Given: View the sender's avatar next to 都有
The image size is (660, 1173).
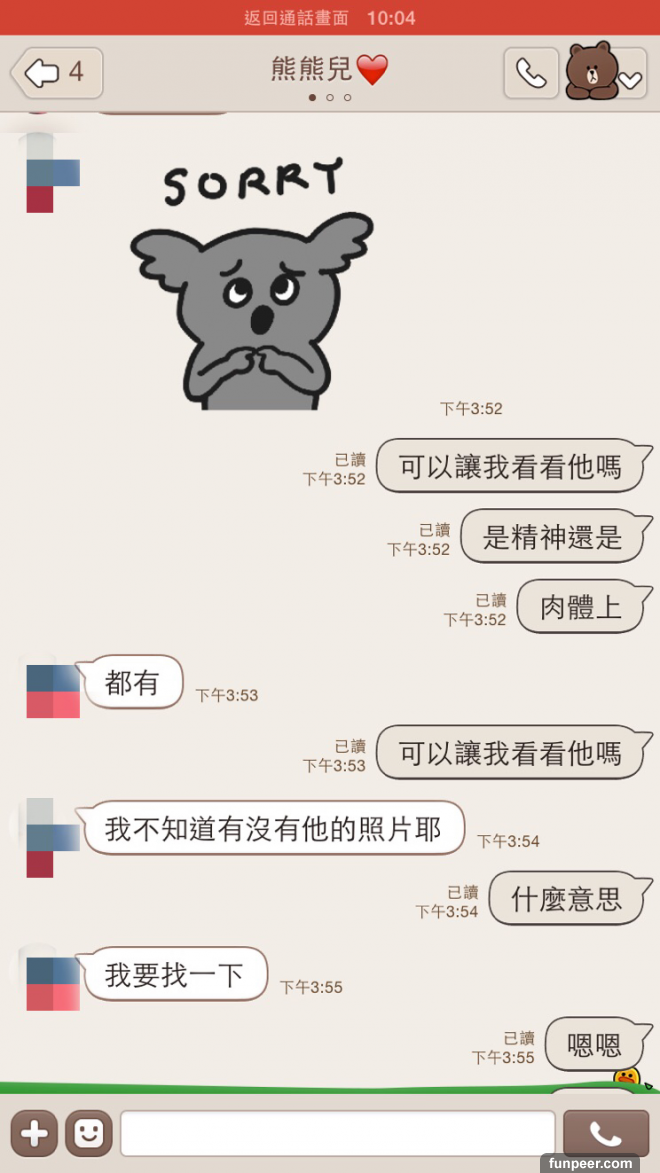Looking at the screenshot, I should click(x=53, y=691).
